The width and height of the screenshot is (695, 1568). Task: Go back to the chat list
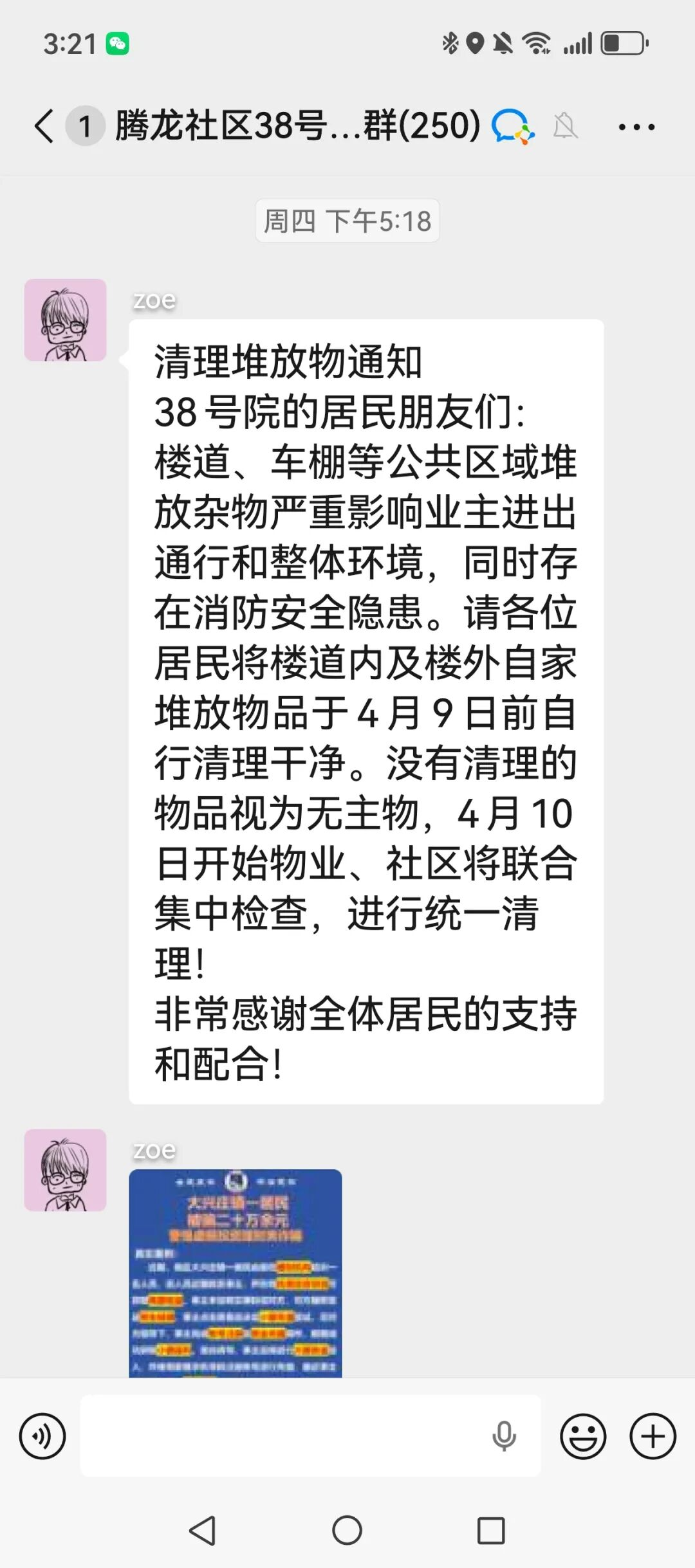click(x=44, y=125)
